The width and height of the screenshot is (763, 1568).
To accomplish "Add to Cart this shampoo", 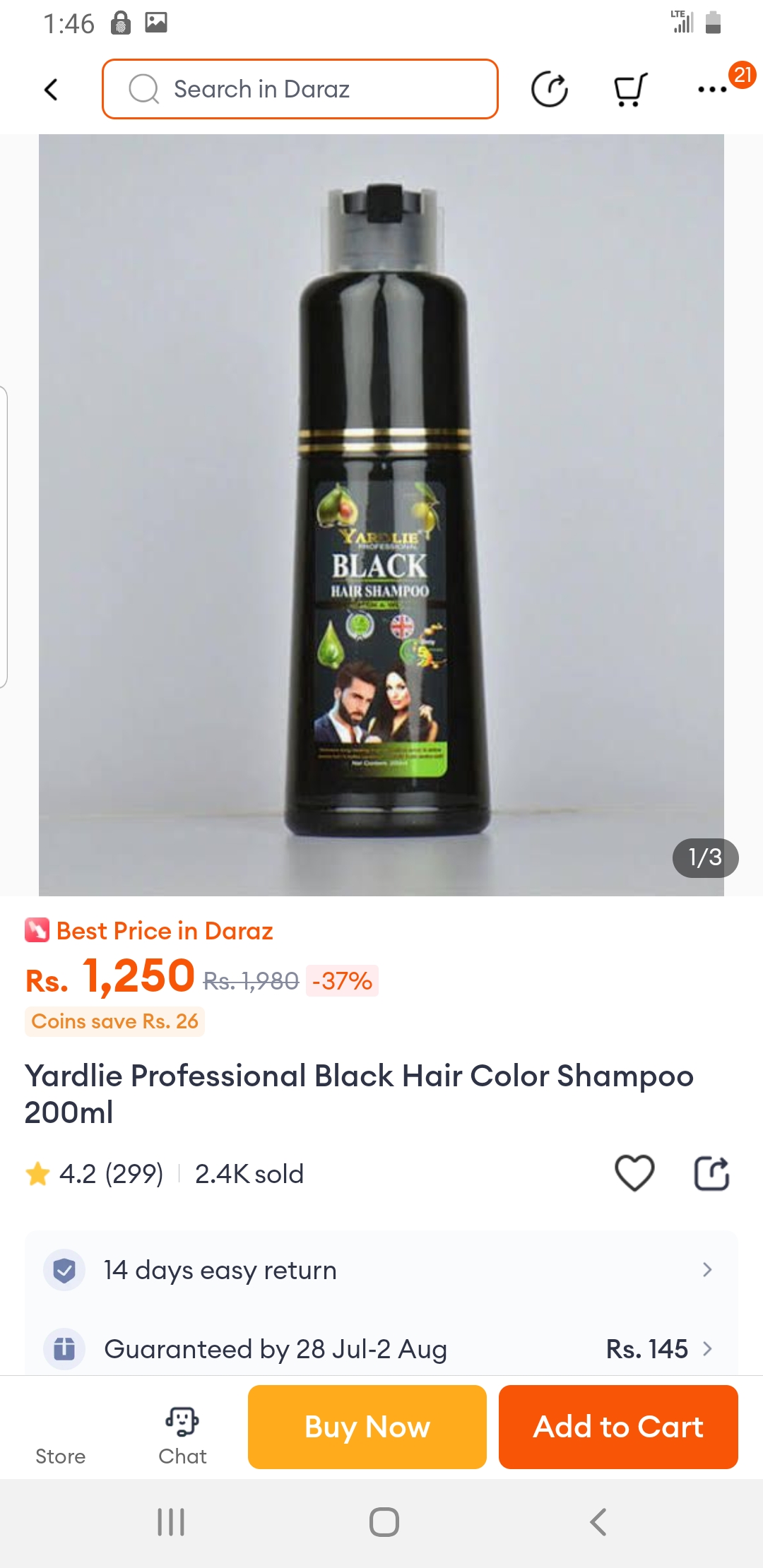I will point(618,1427).
